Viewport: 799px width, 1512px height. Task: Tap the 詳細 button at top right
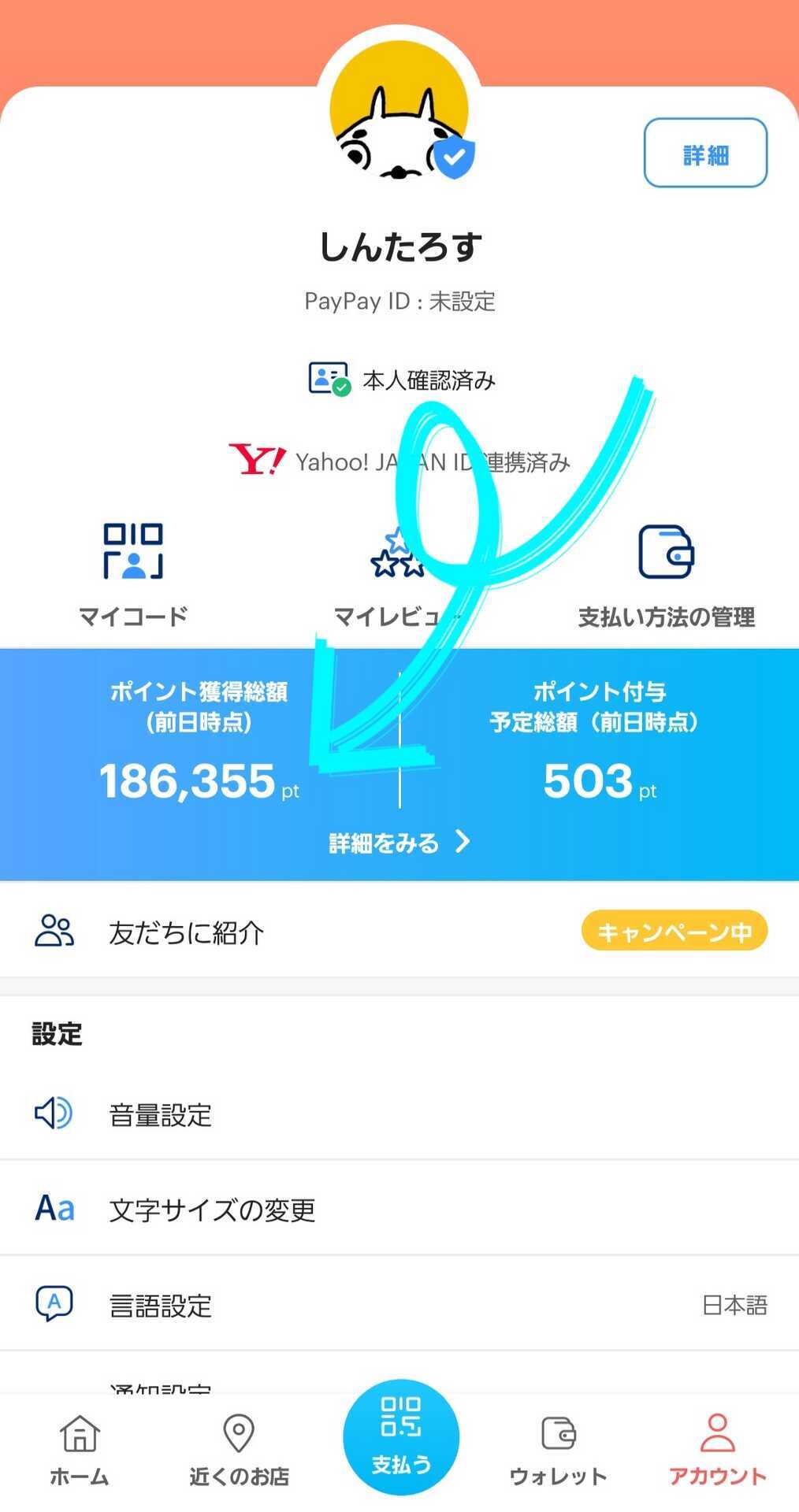click(705, 153)
